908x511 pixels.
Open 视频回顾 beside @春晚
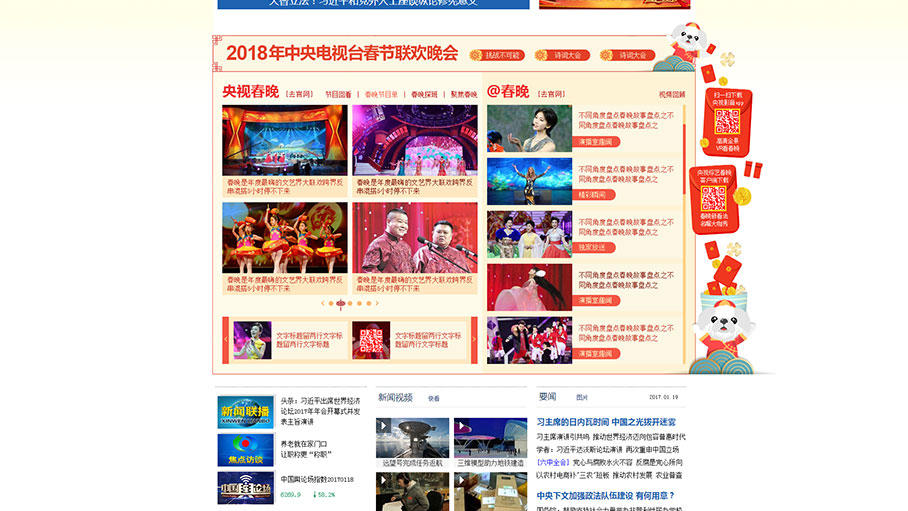[672, 94]
